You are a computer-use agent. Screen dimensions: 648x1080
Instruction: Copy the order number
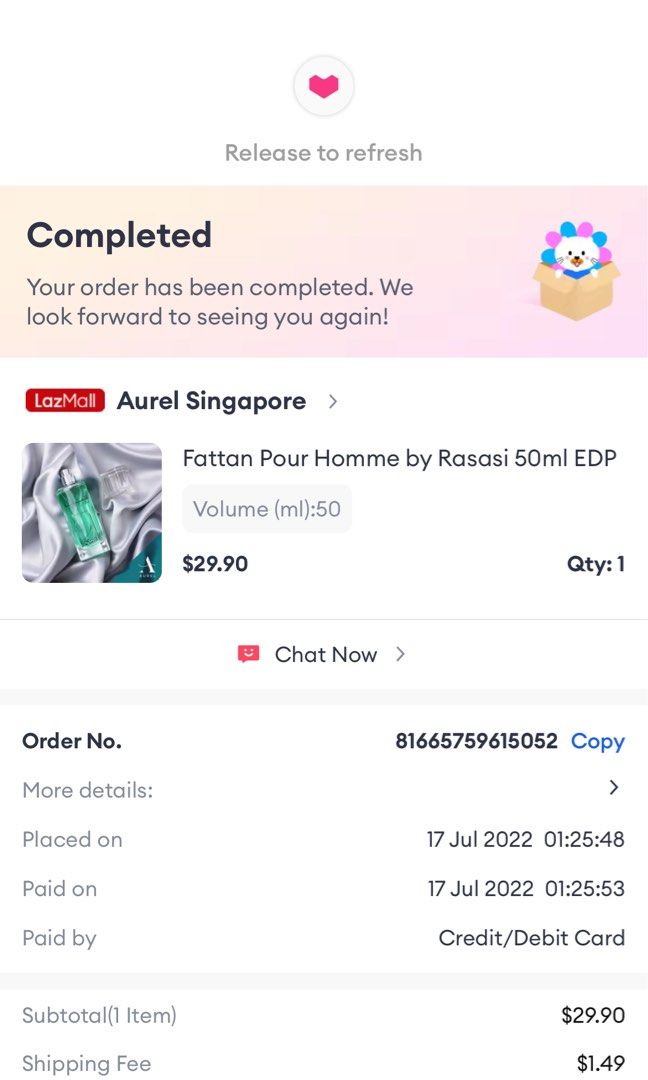tap(597, 741)
